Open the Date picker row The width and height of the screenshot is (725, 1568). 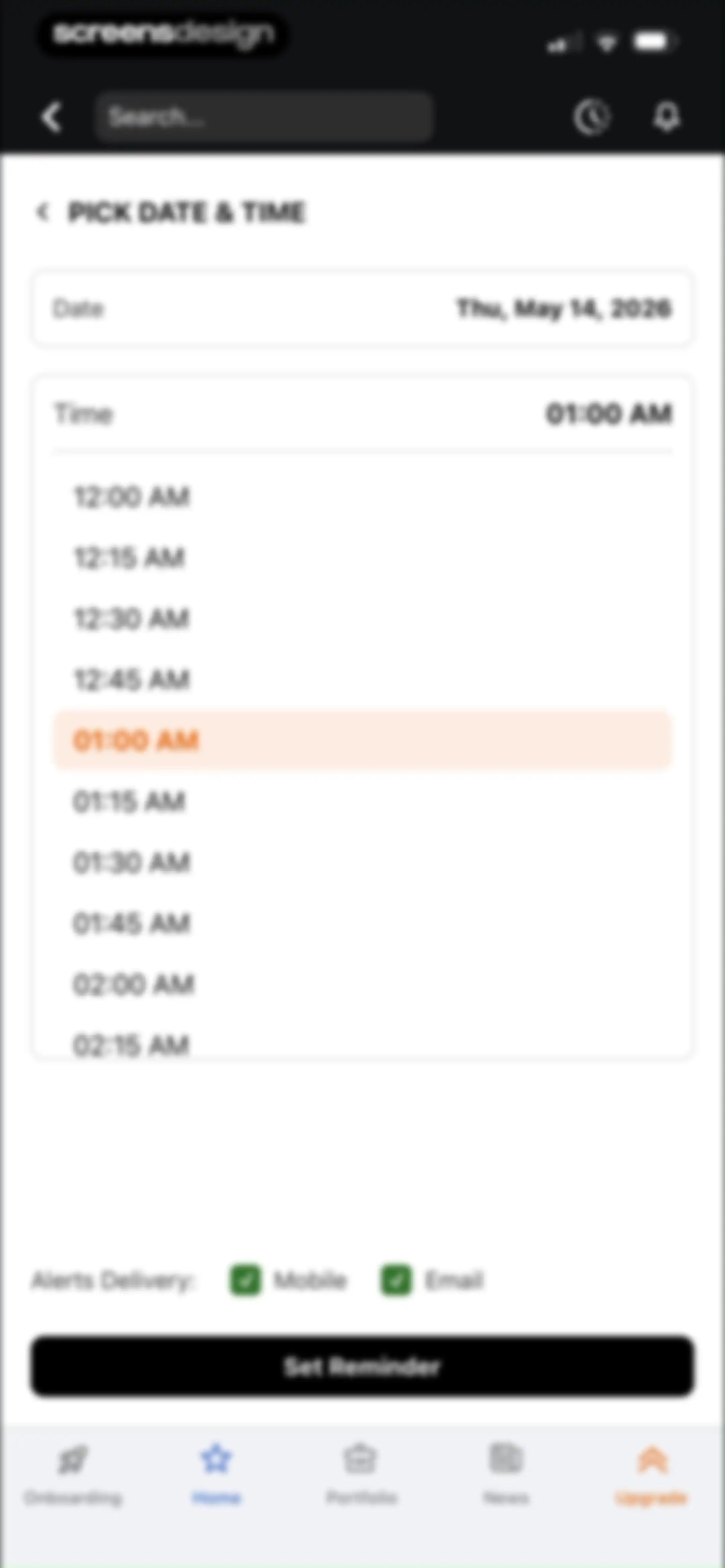coord(362,309)
